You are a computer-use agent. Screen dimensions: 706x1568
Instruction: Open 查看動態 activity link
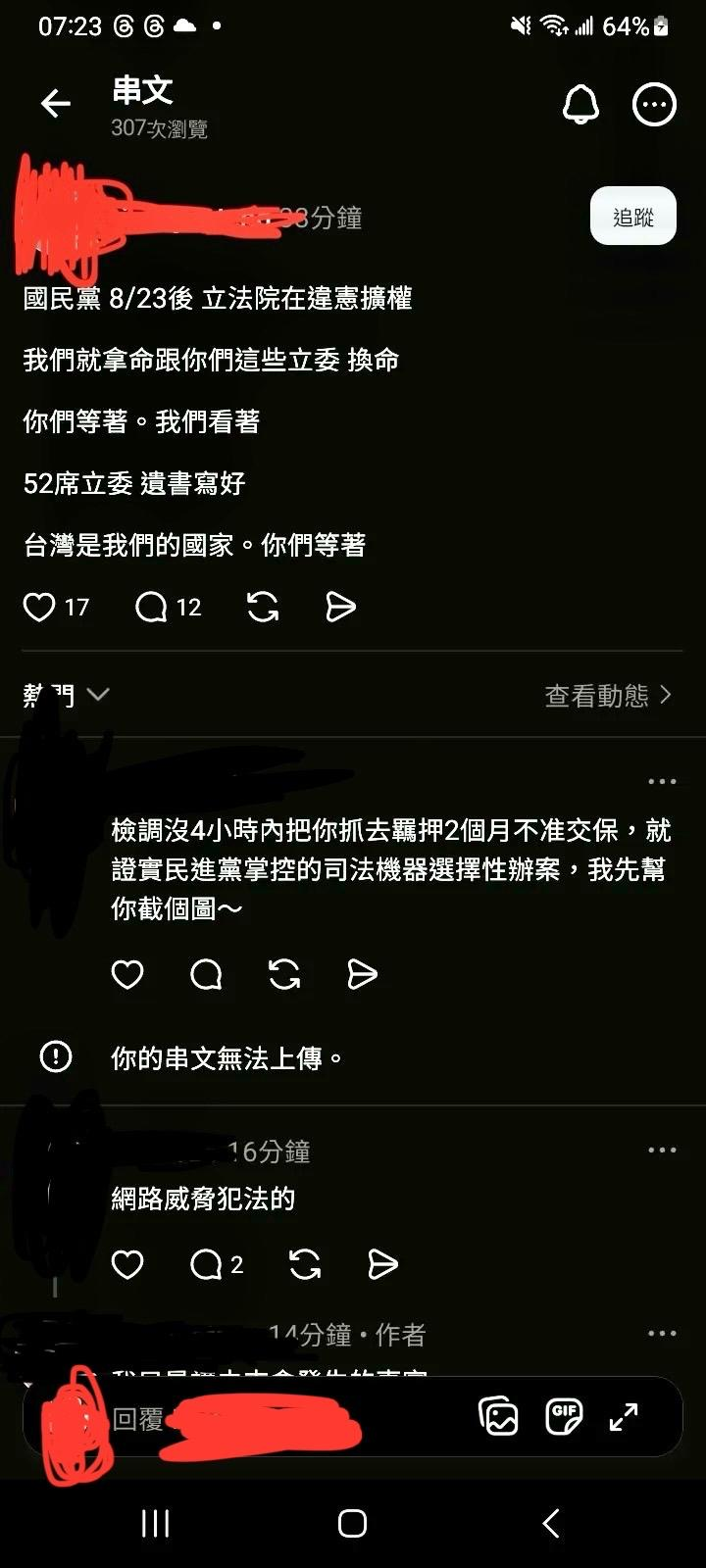click(x=608, y=695)
